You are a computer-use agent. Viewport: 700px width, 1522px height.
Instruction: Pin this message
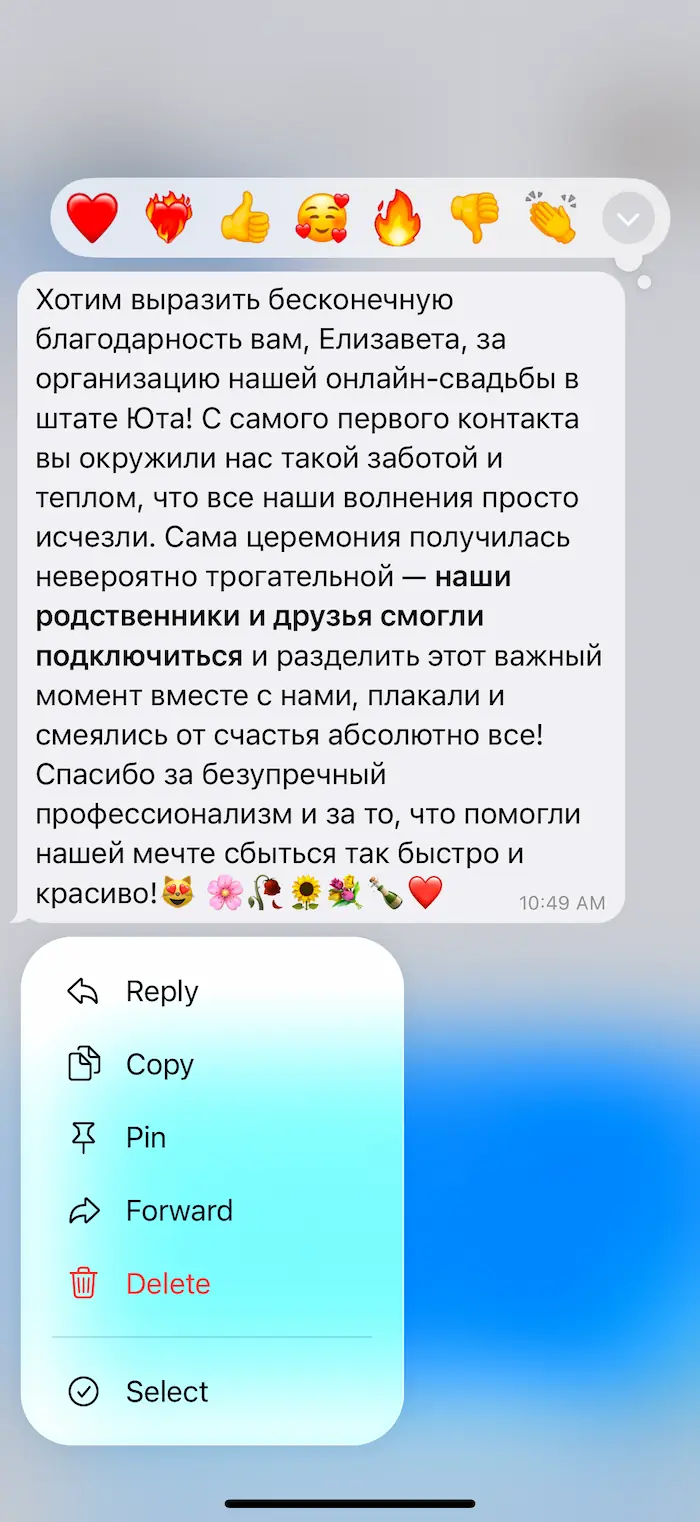[x=212, y=1137]
